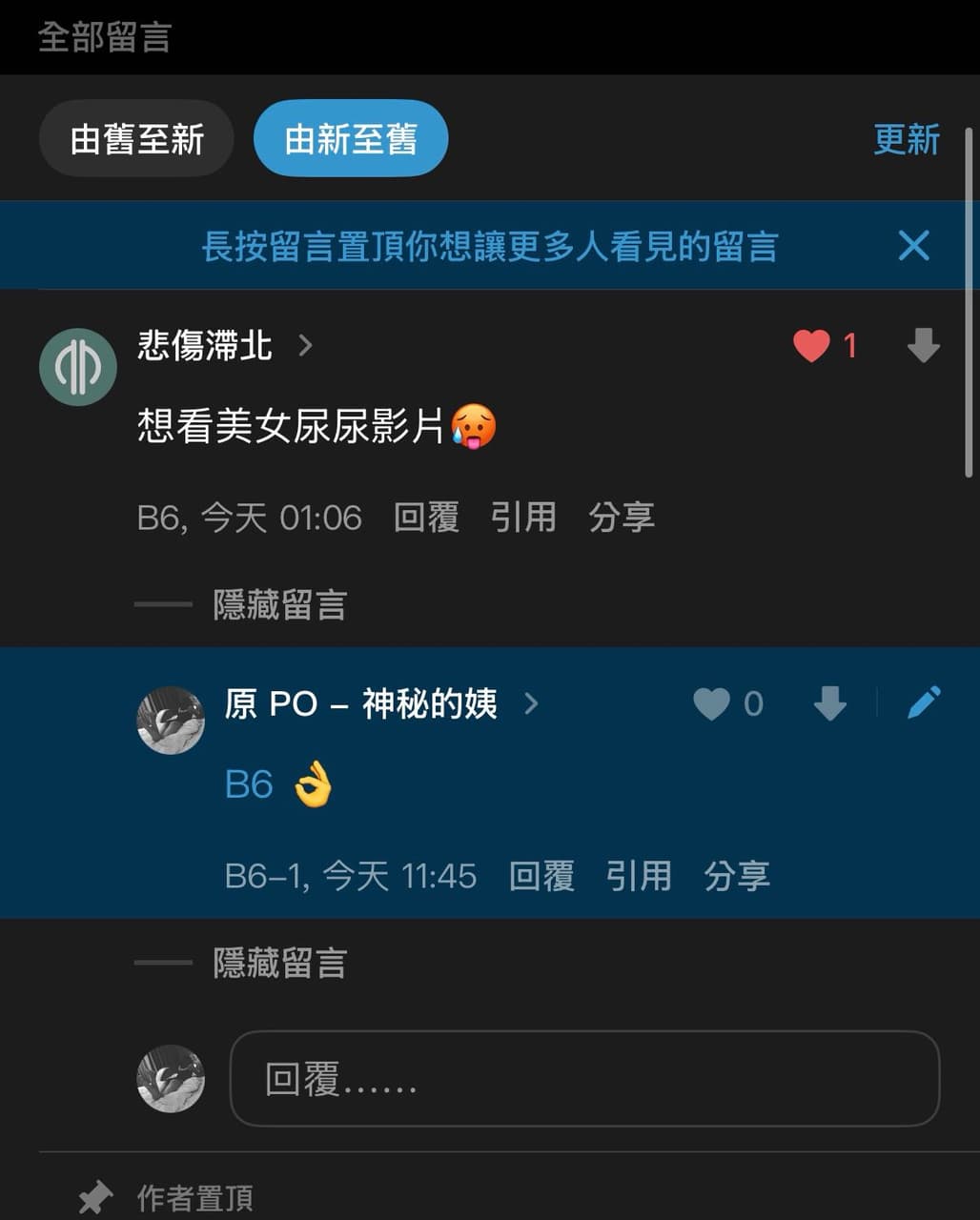Viewport: 980px width, 1220px height.
Task: Edit the B6-1 reply with pencil icon
Action: point(923,703)
